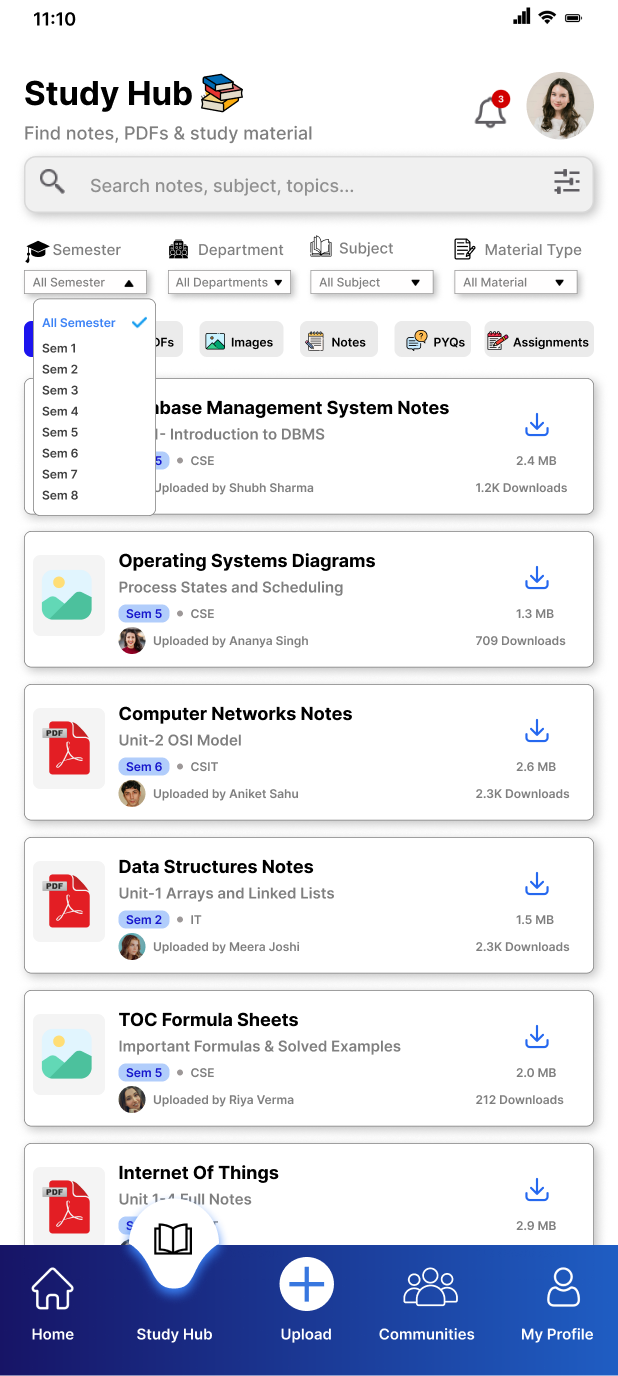The width and height of the screenshot is (618, 1376).
Task: Expand the All Subject dropdown
Action: click(x=371, y=283)
